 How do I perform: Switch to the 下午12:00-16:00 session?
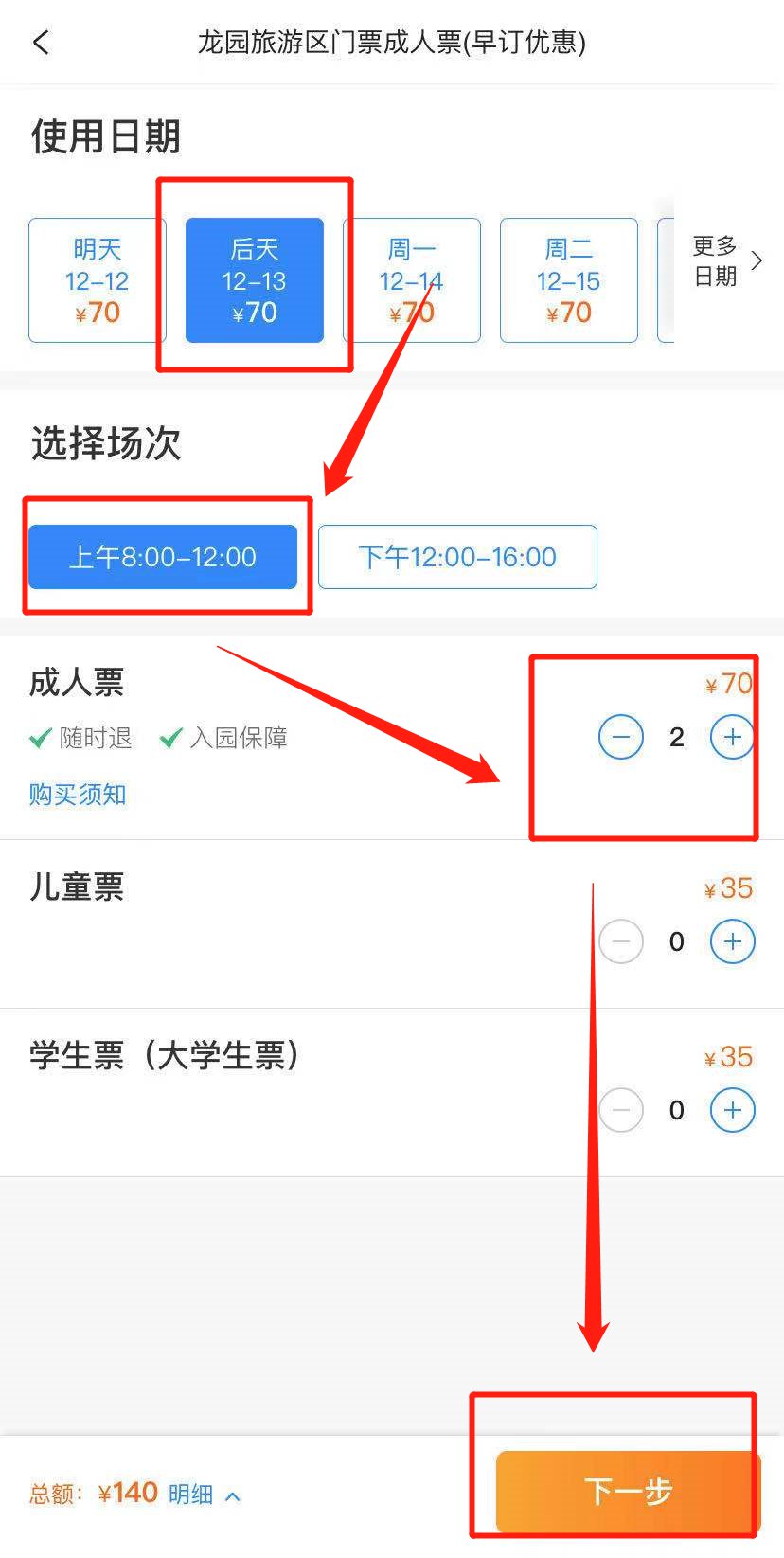pos(457,557)
